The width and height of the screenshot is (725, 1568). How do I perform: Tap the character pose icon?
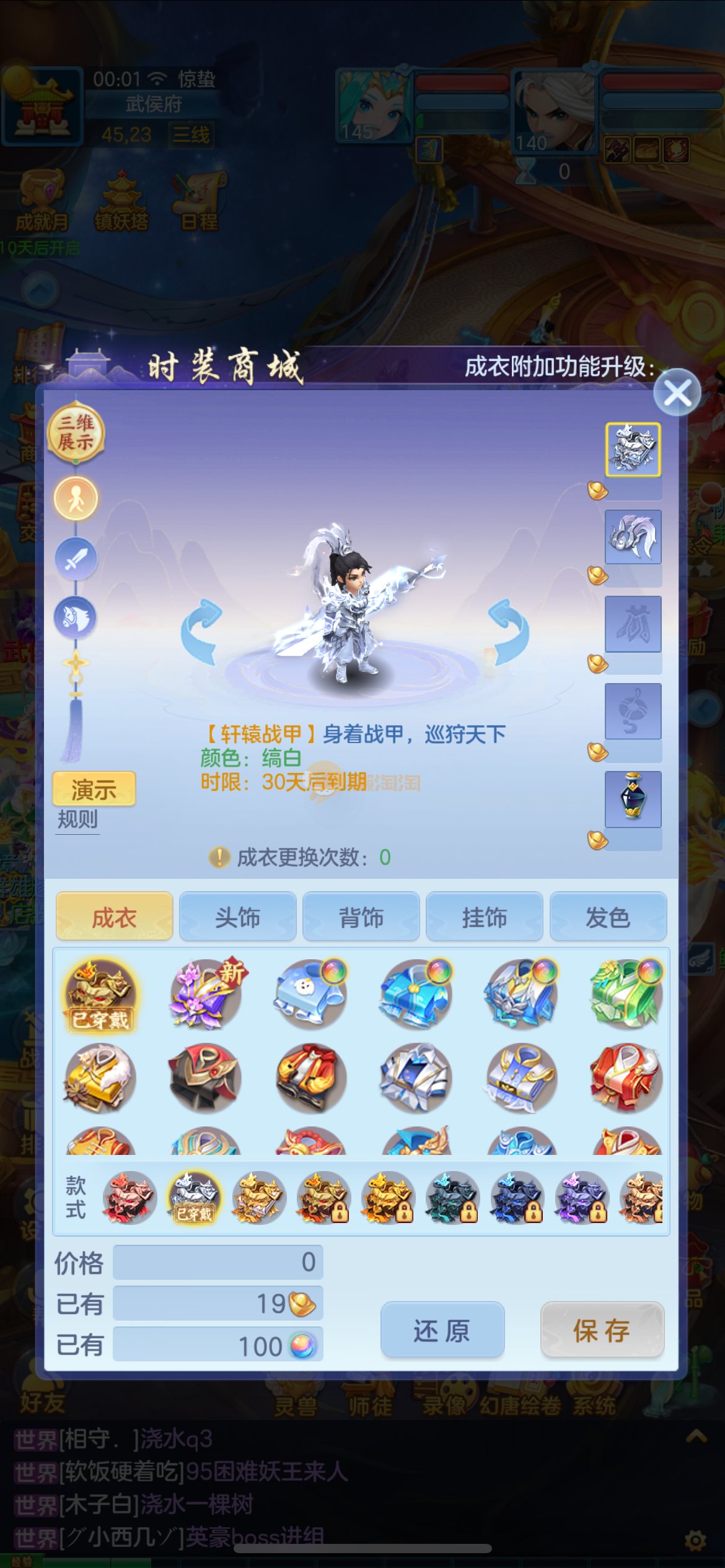[76, 499]
